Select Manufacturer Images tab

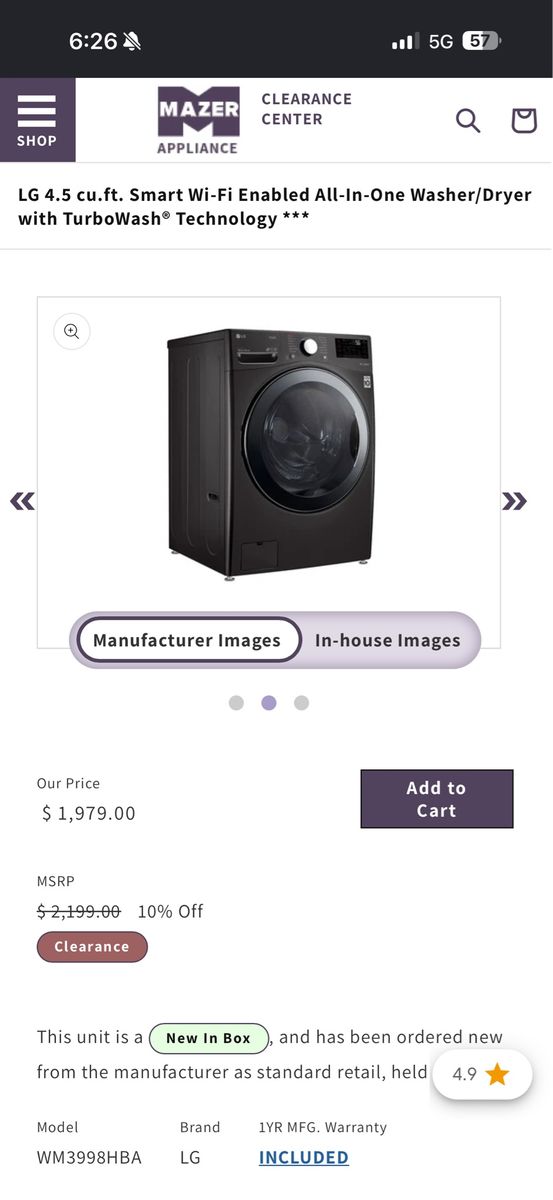click(x=188, y=640)
